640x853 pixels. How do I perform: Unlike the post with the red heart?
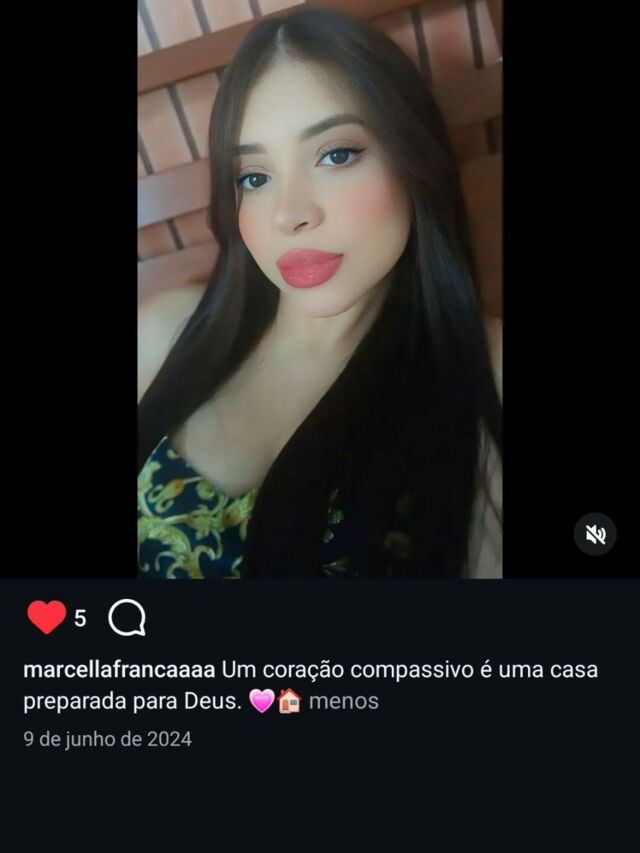coord(46,618)
